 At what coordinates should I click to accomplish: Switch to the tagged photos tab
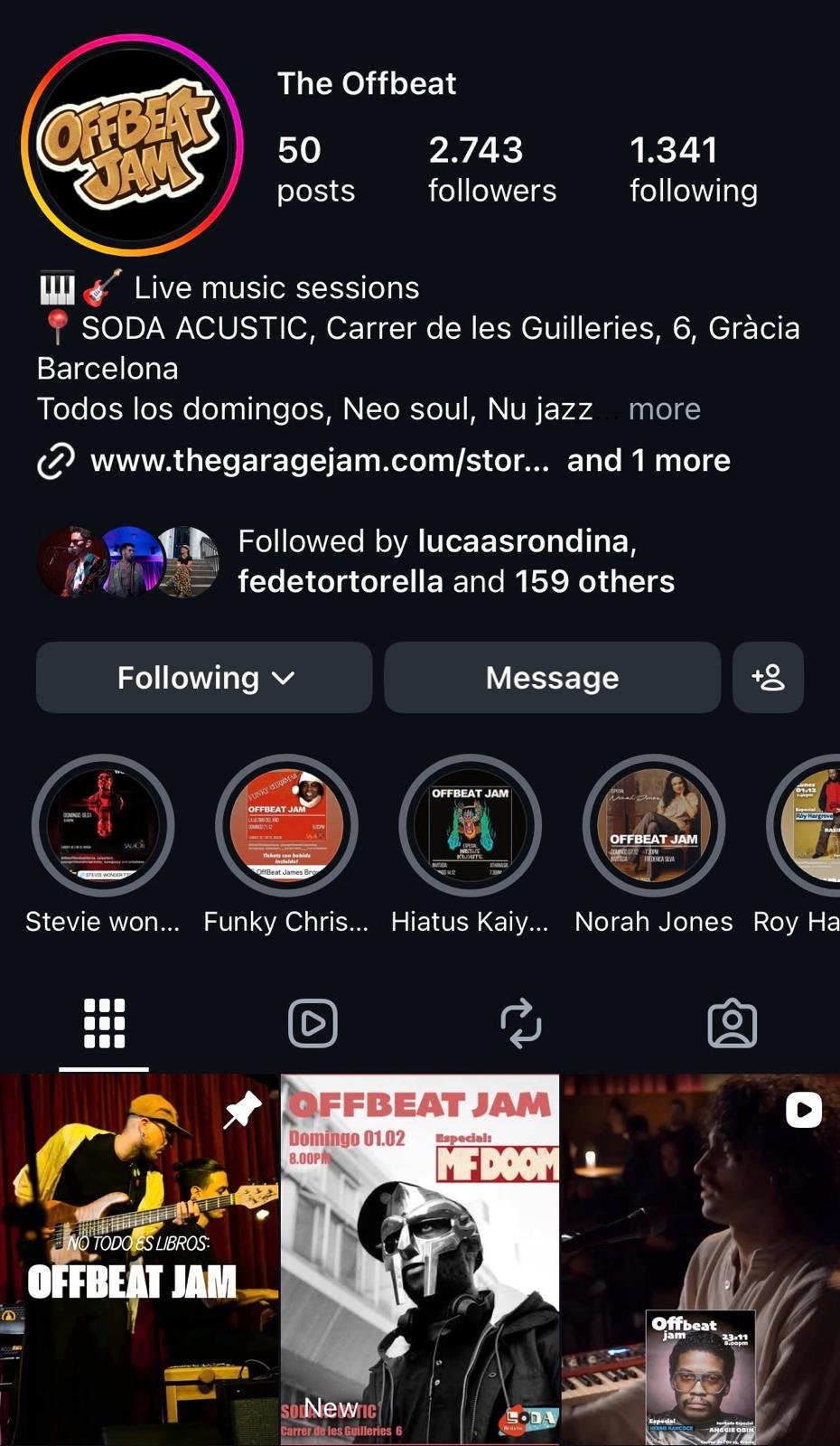click(732, 1024)
